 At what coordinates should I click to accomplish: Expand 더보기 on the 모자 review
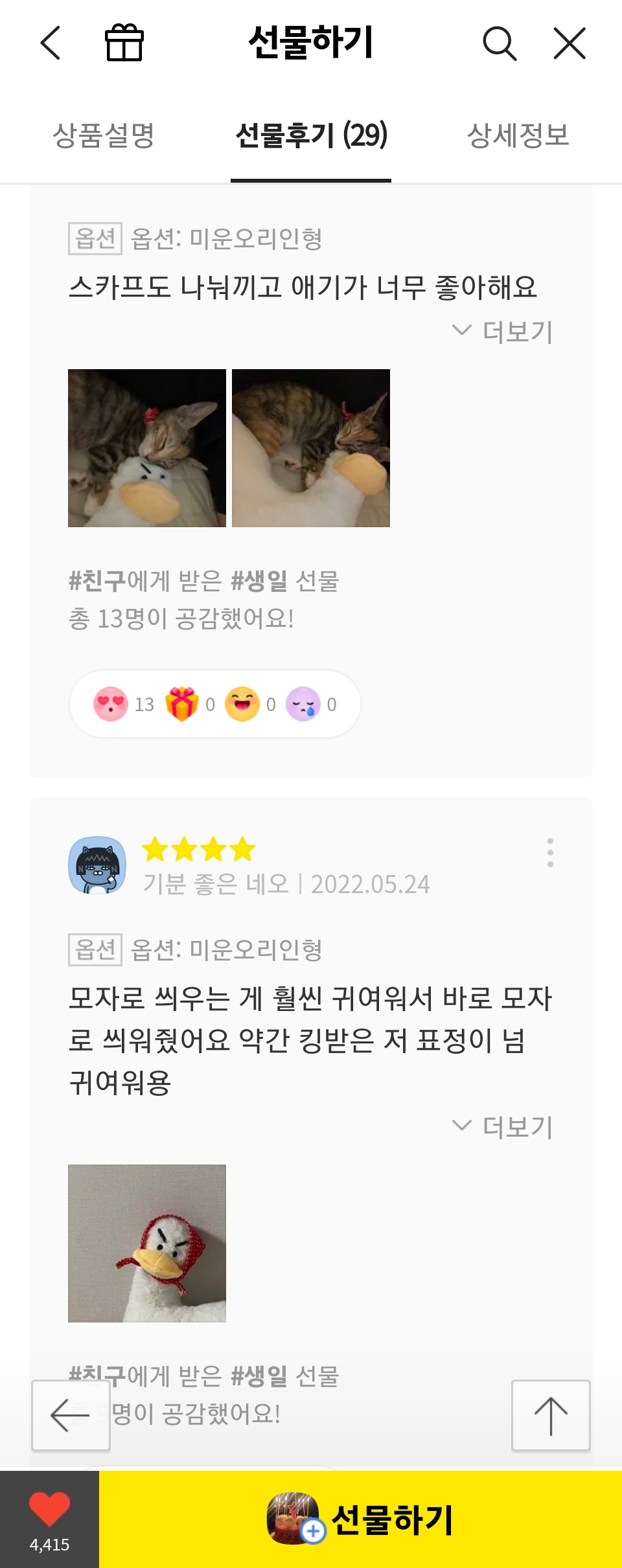[503, 1127]
